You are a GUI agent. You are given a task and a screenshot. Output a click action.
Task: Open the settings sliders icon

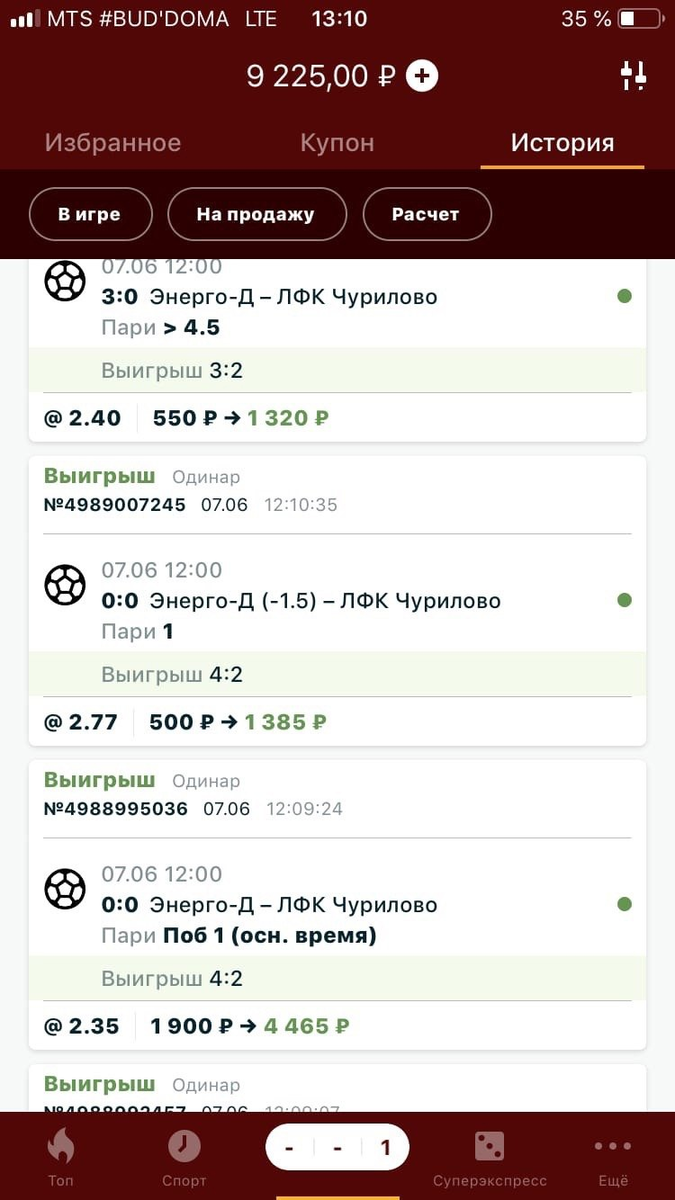click(x=634, y=76)
